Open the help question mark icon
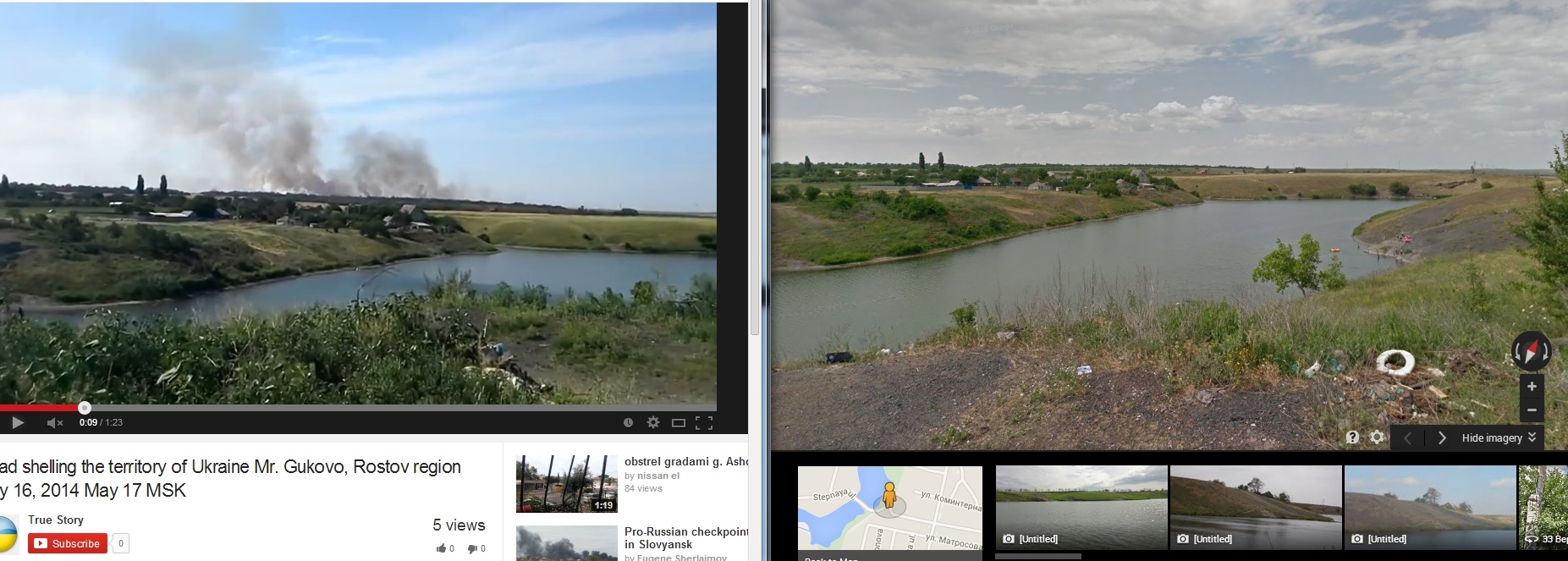The image size is (1568, 561). pyautogui.click(x=1352, y=437)
